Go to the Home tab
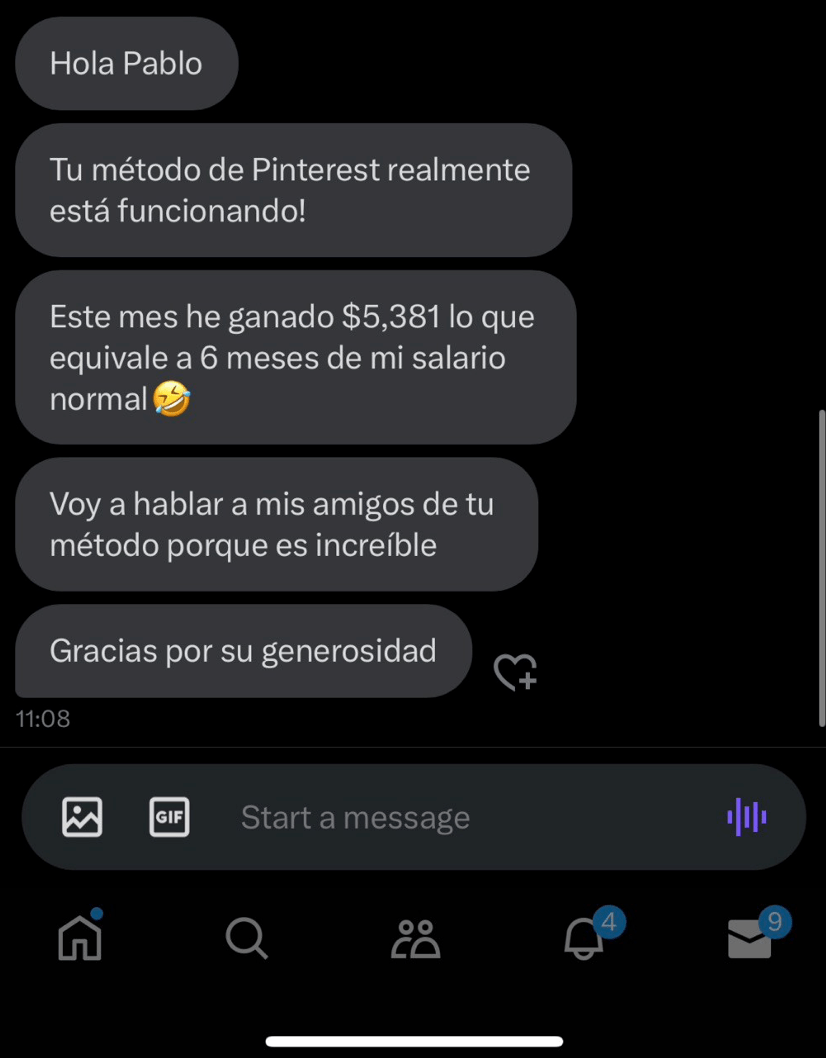Screen dimensions: 826x1058 pos(81,939)
